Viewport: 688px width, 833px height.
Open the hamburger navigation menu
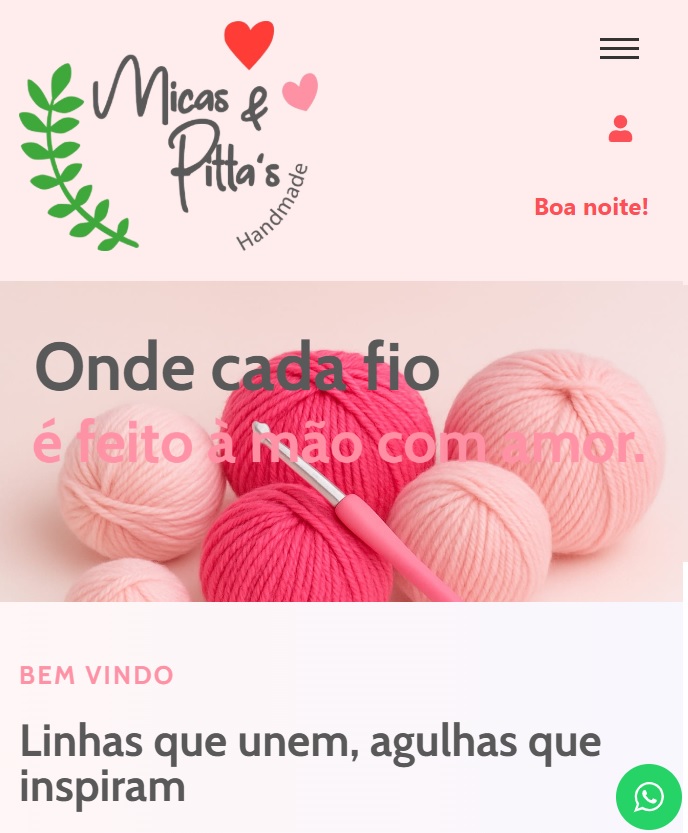point(619,48)
